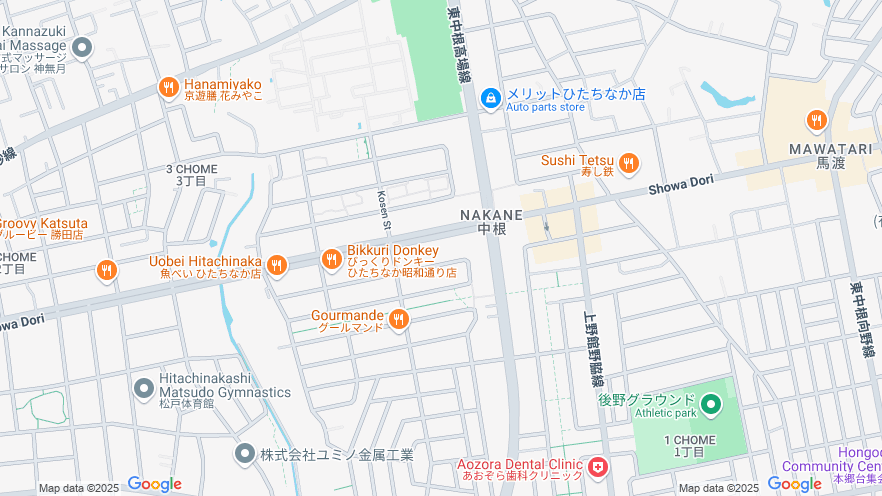Screen dimensions: 882x496
Task: View the 後野グラウンド Athletic park marker
Action: click(710, 405)
